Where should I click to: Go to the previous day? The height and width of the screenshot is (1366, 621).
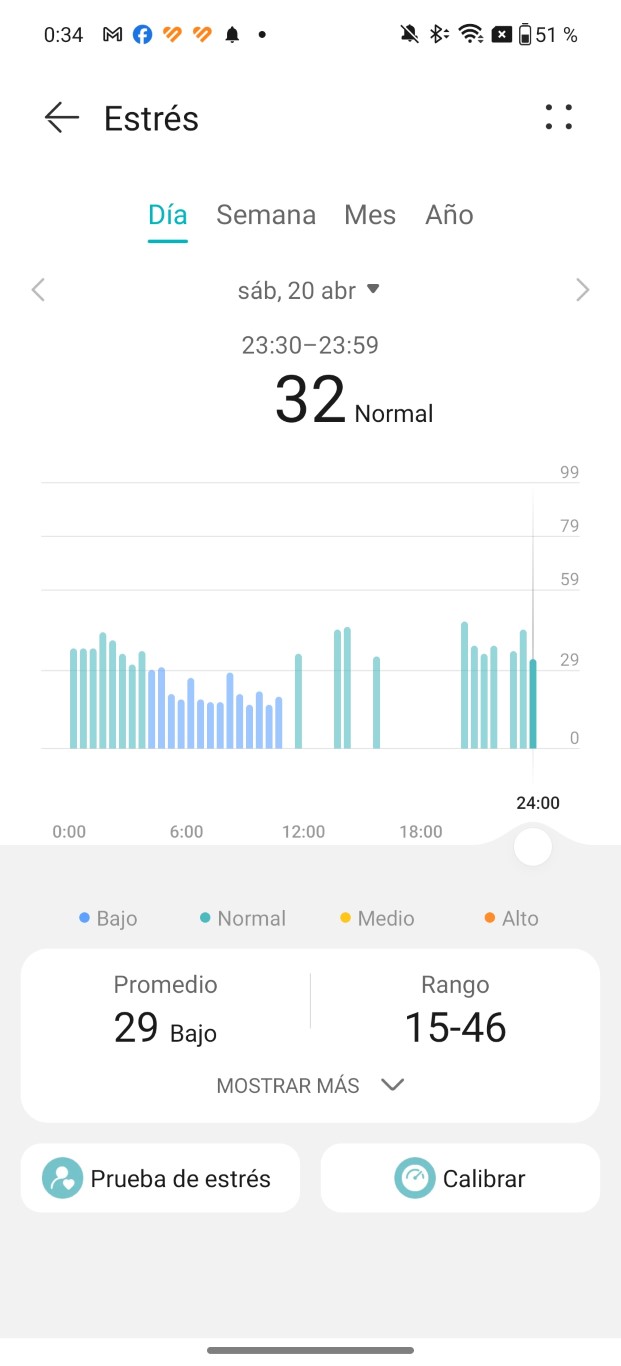pyautogui.click(x=38, y=290)
